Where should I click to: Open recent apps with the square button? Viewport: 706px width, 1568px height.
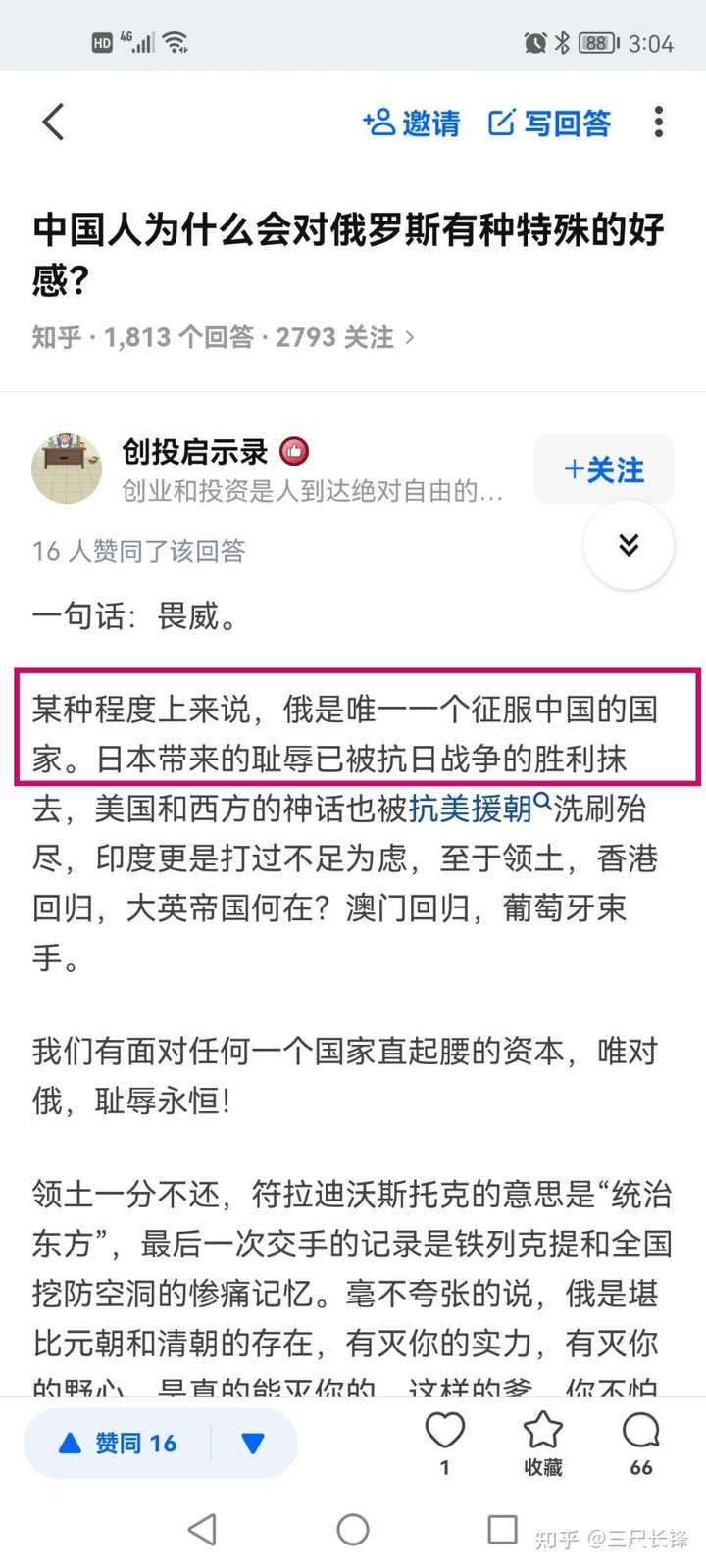point(502,1529)
